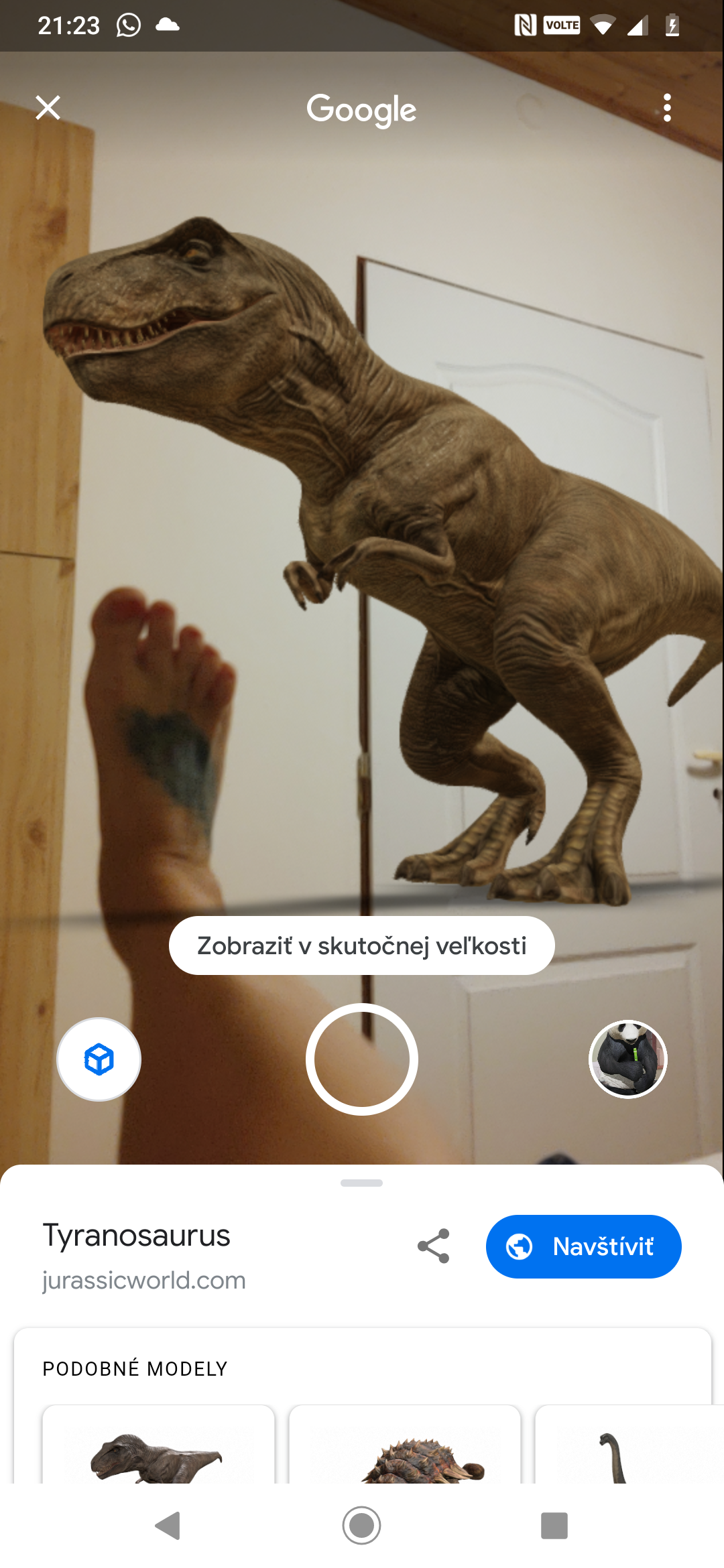Capture photo with the shutter button

(361, 1059)
